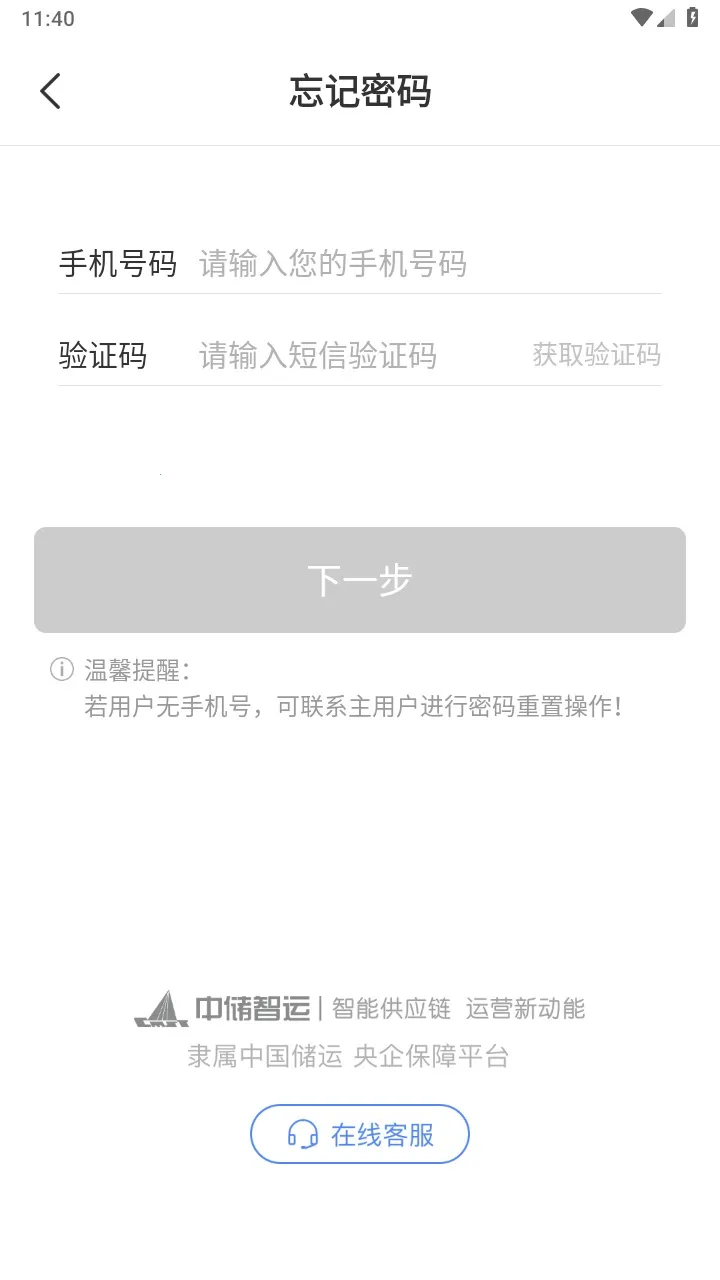Tap the cellular signal icon
This screenshot has height=1280, width=720.
coord(669,17)
